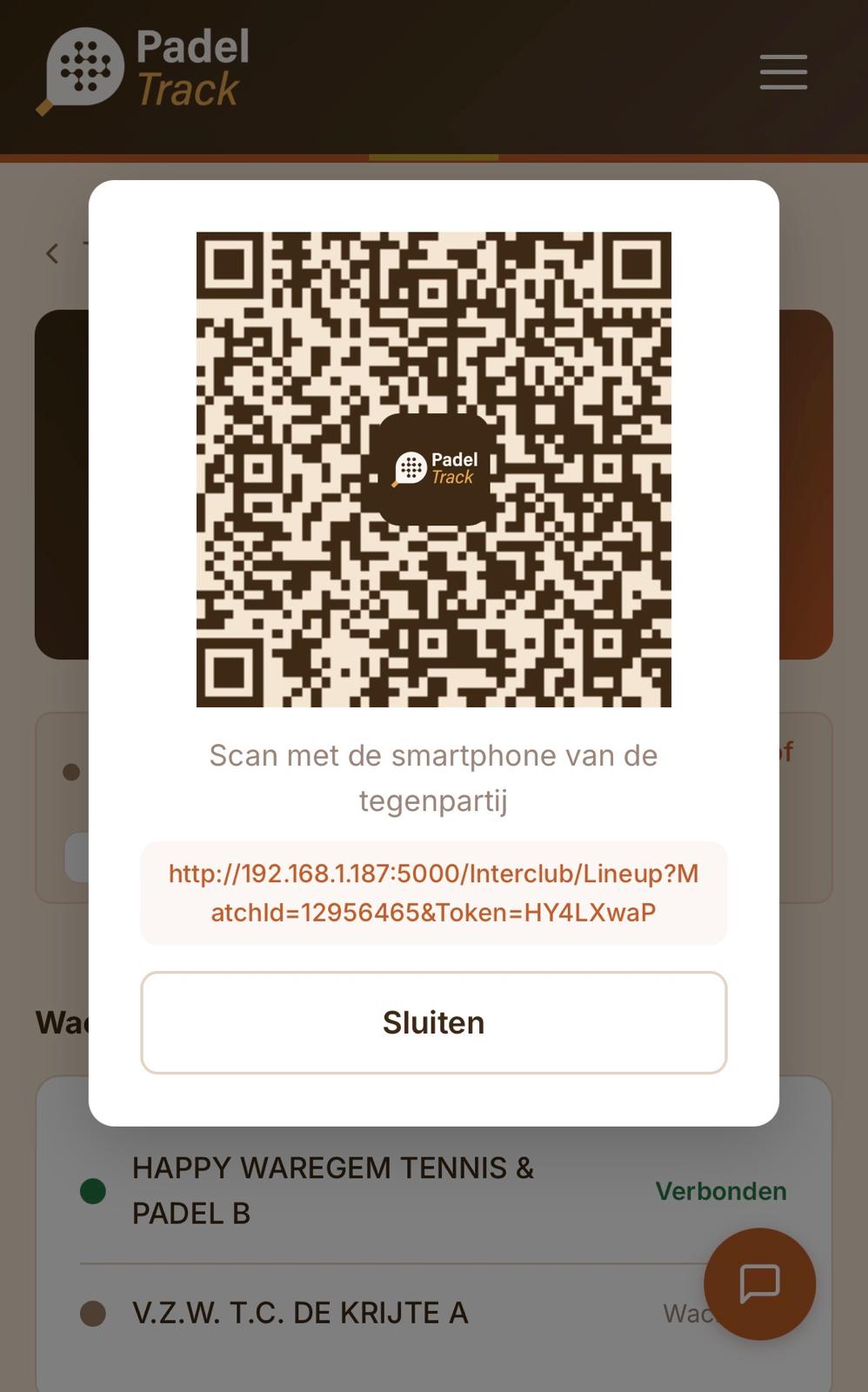
Task: Click the gray waiting status dot
Action: (93, 1315)
